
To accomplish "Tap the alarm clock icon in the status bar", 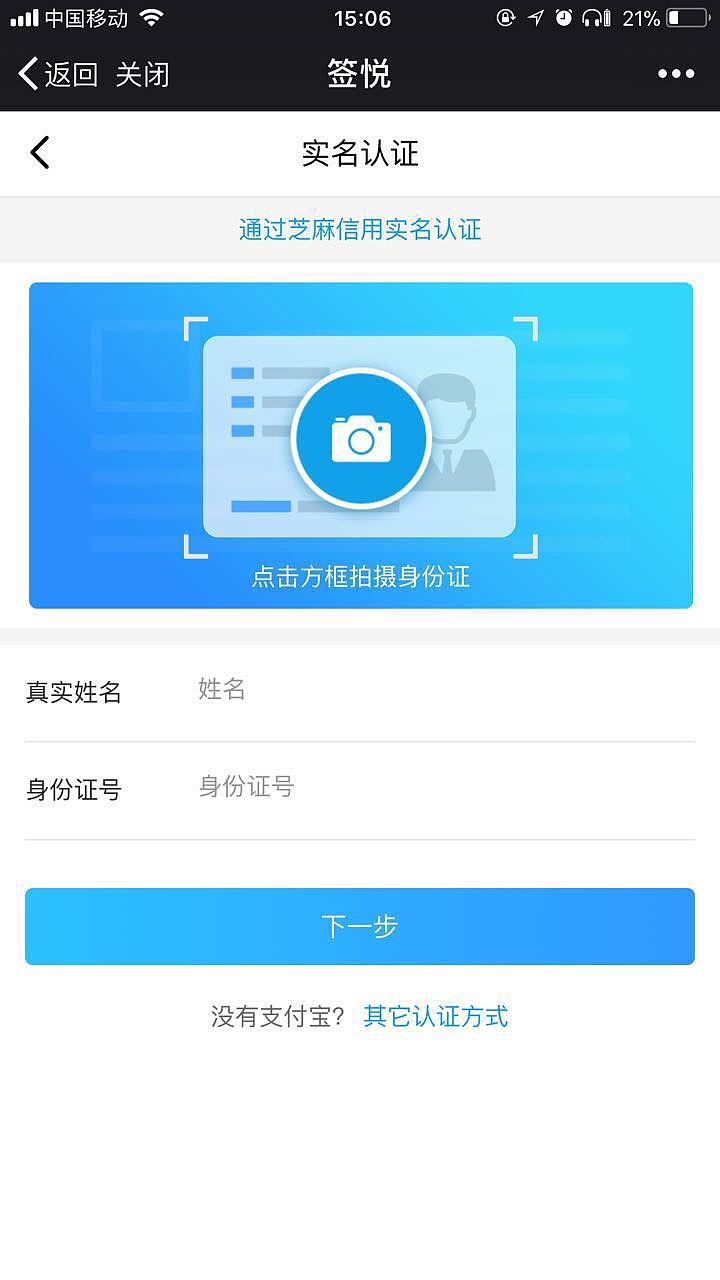I will coord(562,16).
